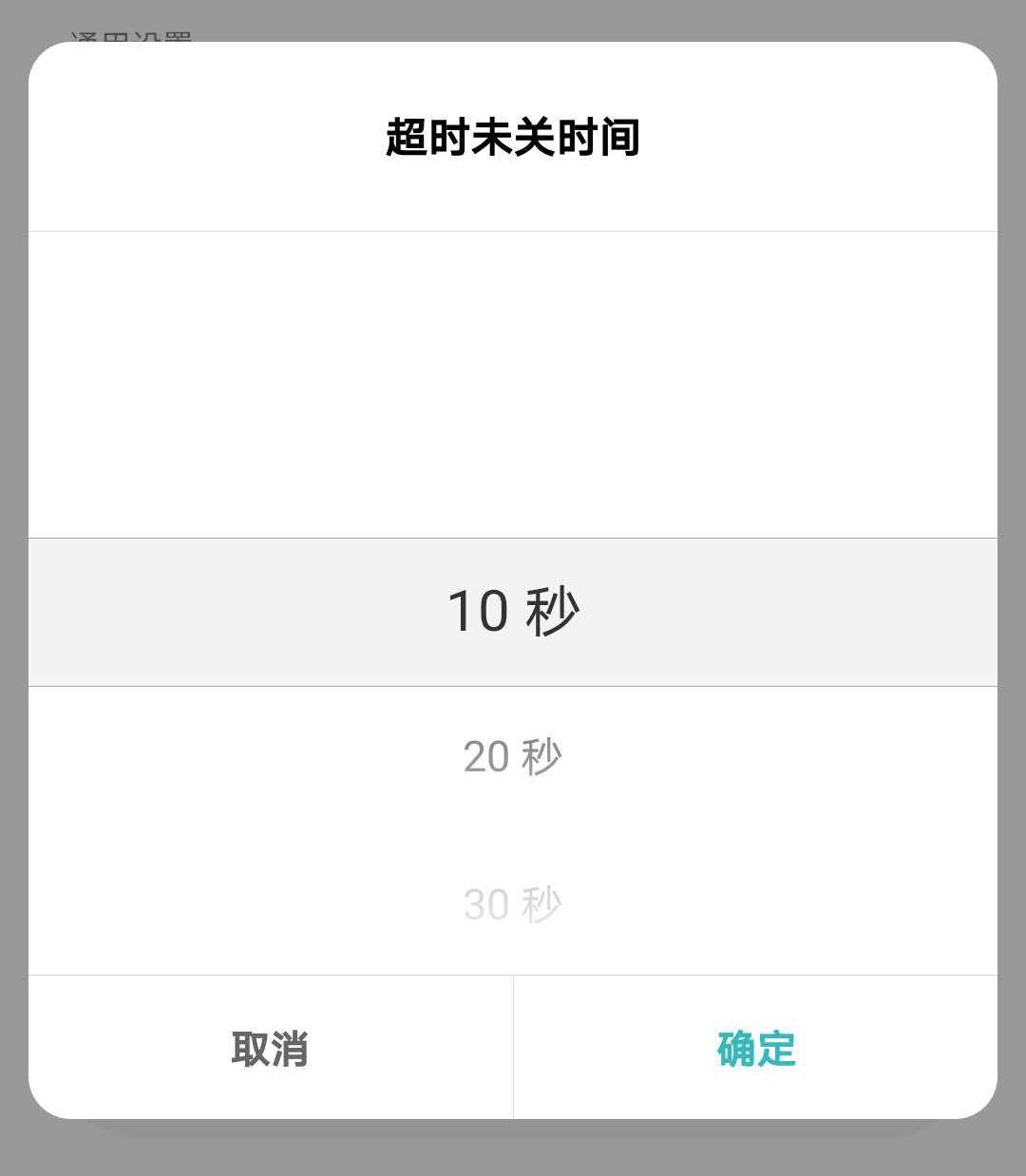The width and height of the screenshot is (1026, 1176).
Task: Set timeout duration to 20 seconds
Action: (x=513, y=757)
